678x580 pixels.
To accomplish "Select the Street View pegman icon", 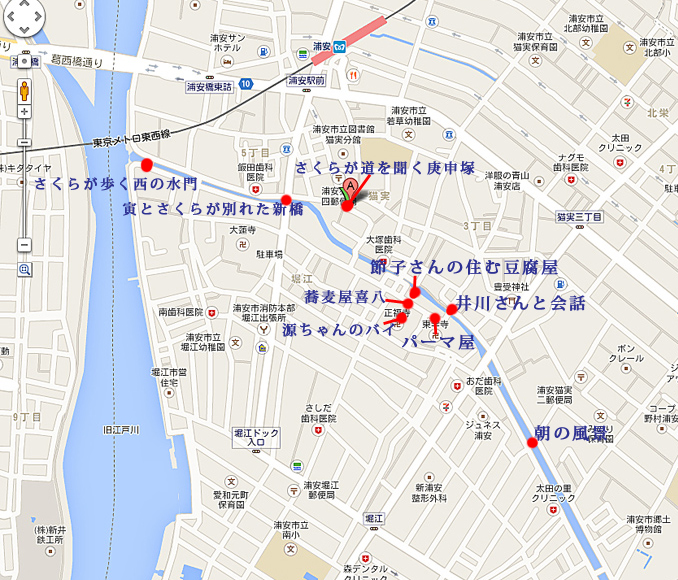I will (24, 90).
